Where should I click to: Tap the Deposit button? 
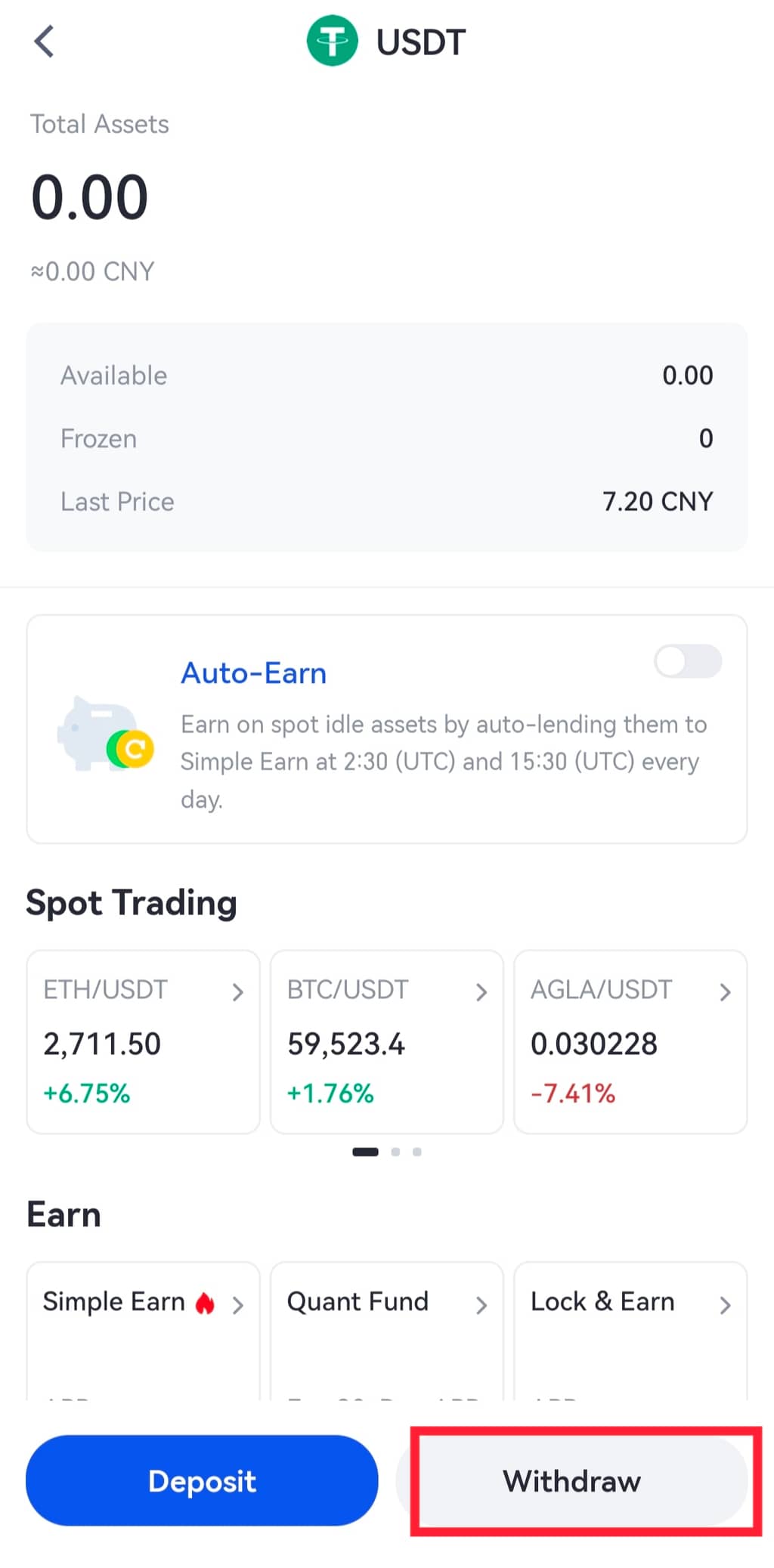point(202,1480)
